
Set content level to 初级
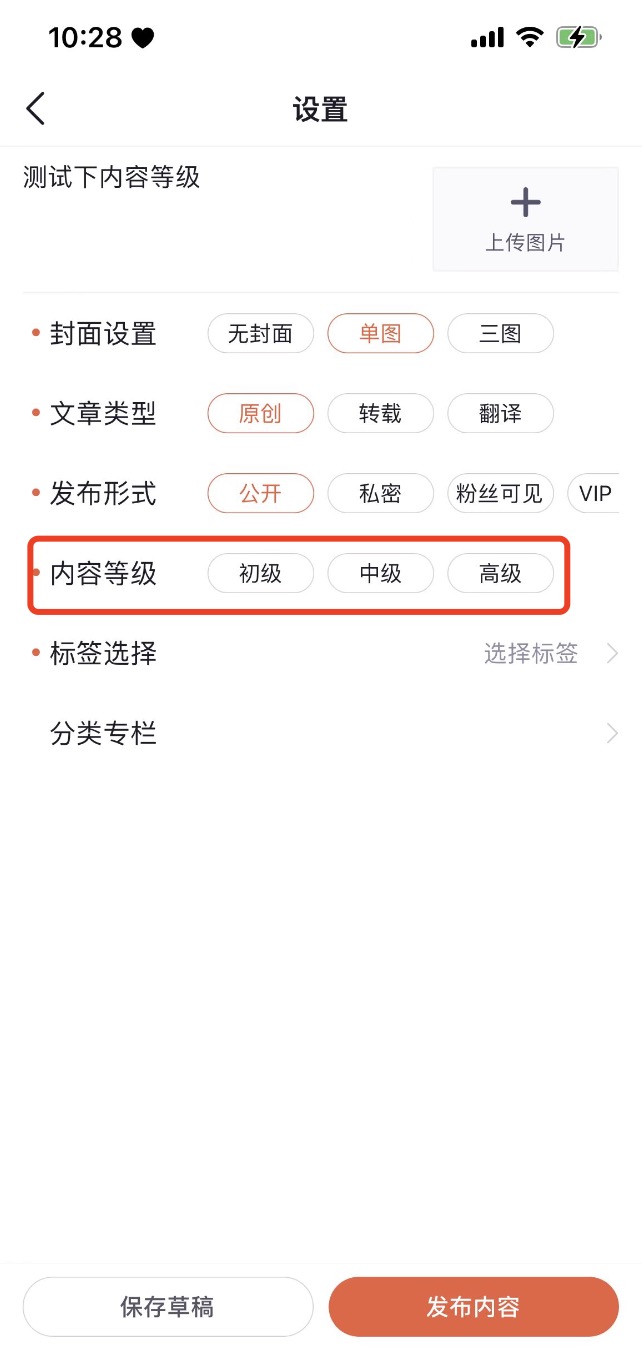(260, 574)
